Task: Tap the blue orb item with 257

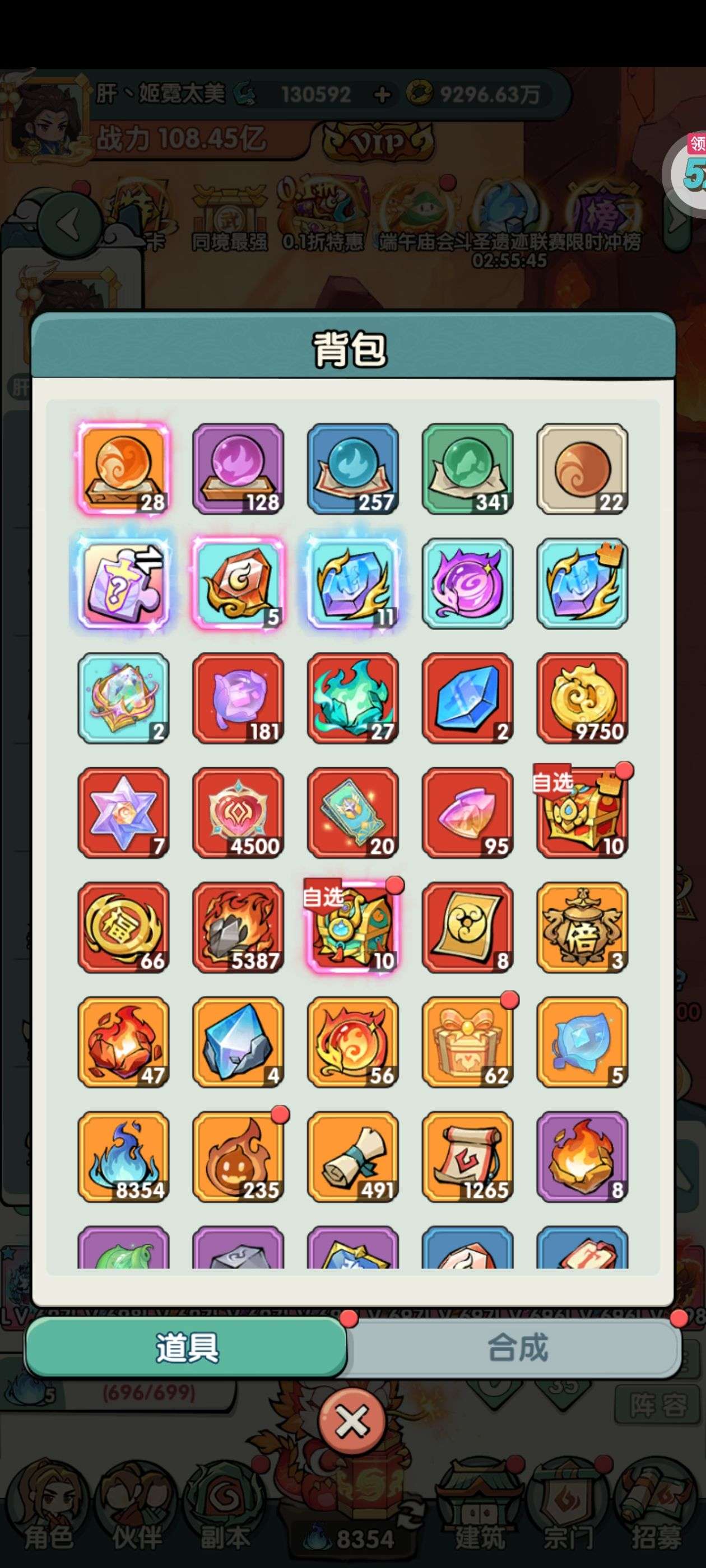Action: coord(352,469)
